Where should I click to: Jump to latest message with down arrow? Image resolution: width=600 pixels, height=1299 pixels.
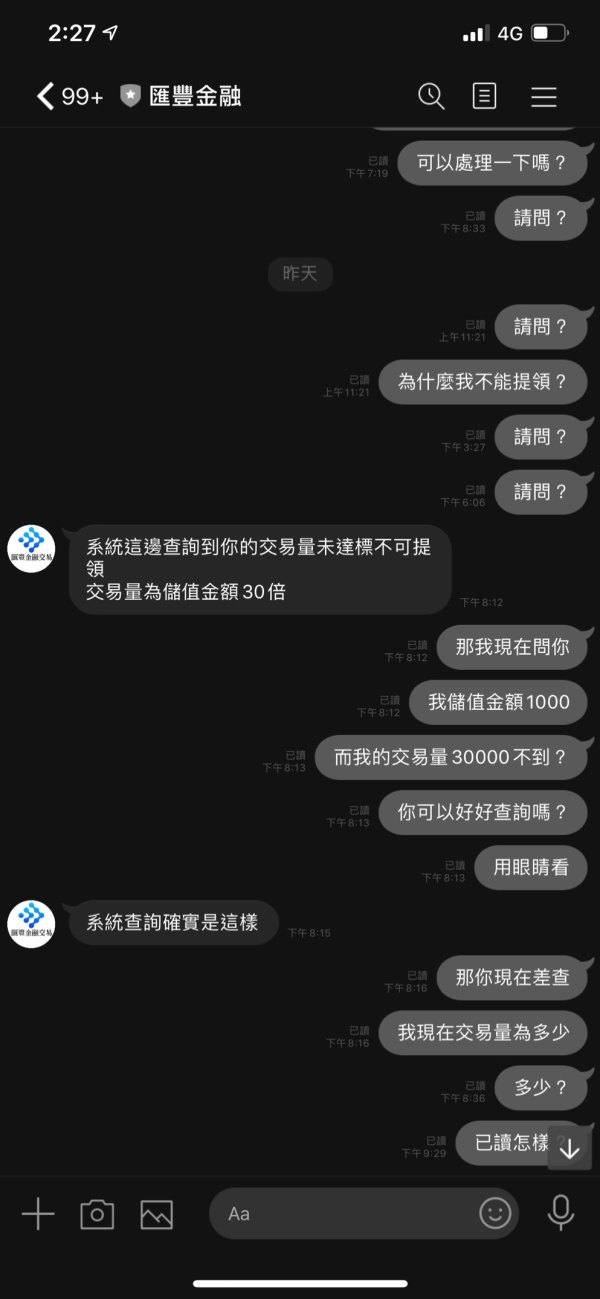pyautogui.click(x=570, y=1149)
